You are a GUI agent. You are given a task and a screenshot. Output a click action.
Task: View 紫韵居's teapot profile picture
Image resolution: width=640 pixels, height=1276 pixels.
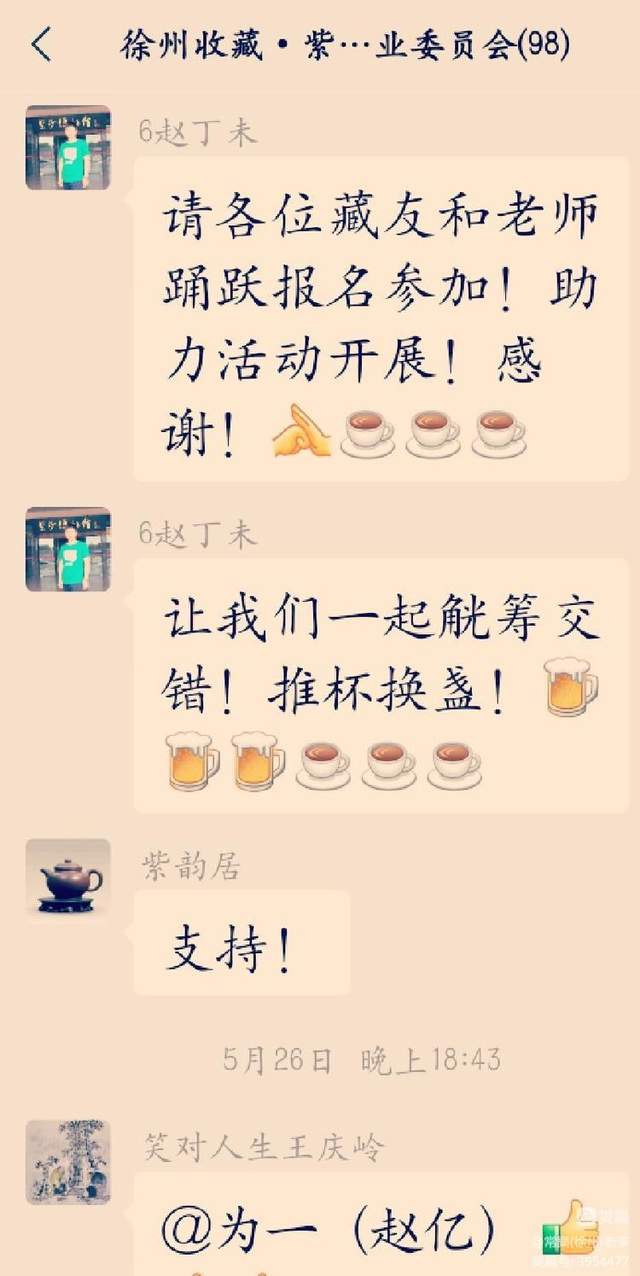[68, 877]
